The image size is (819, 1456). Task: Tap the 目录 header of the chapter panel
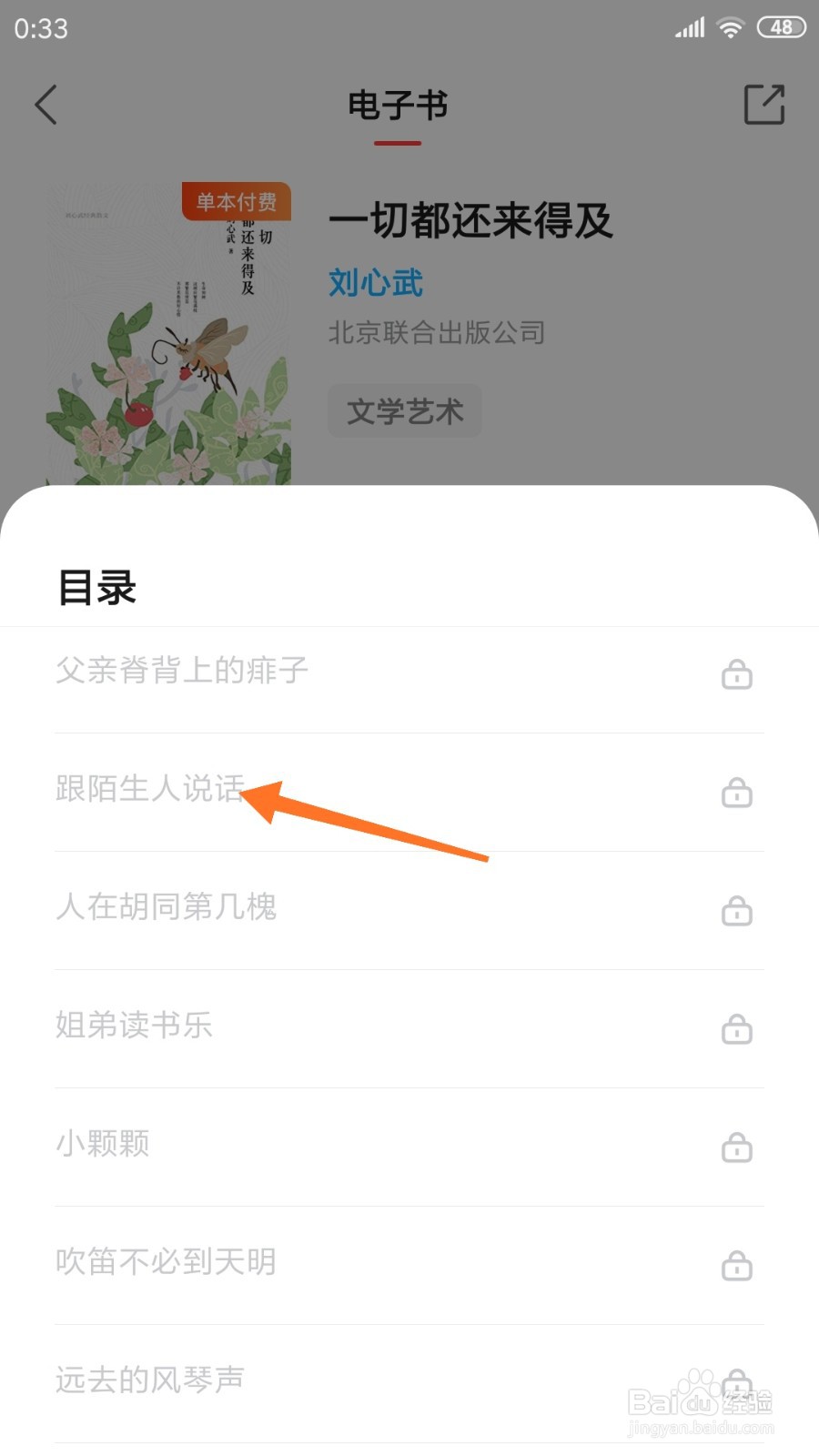pyautogui.click(x=96, y=588)
